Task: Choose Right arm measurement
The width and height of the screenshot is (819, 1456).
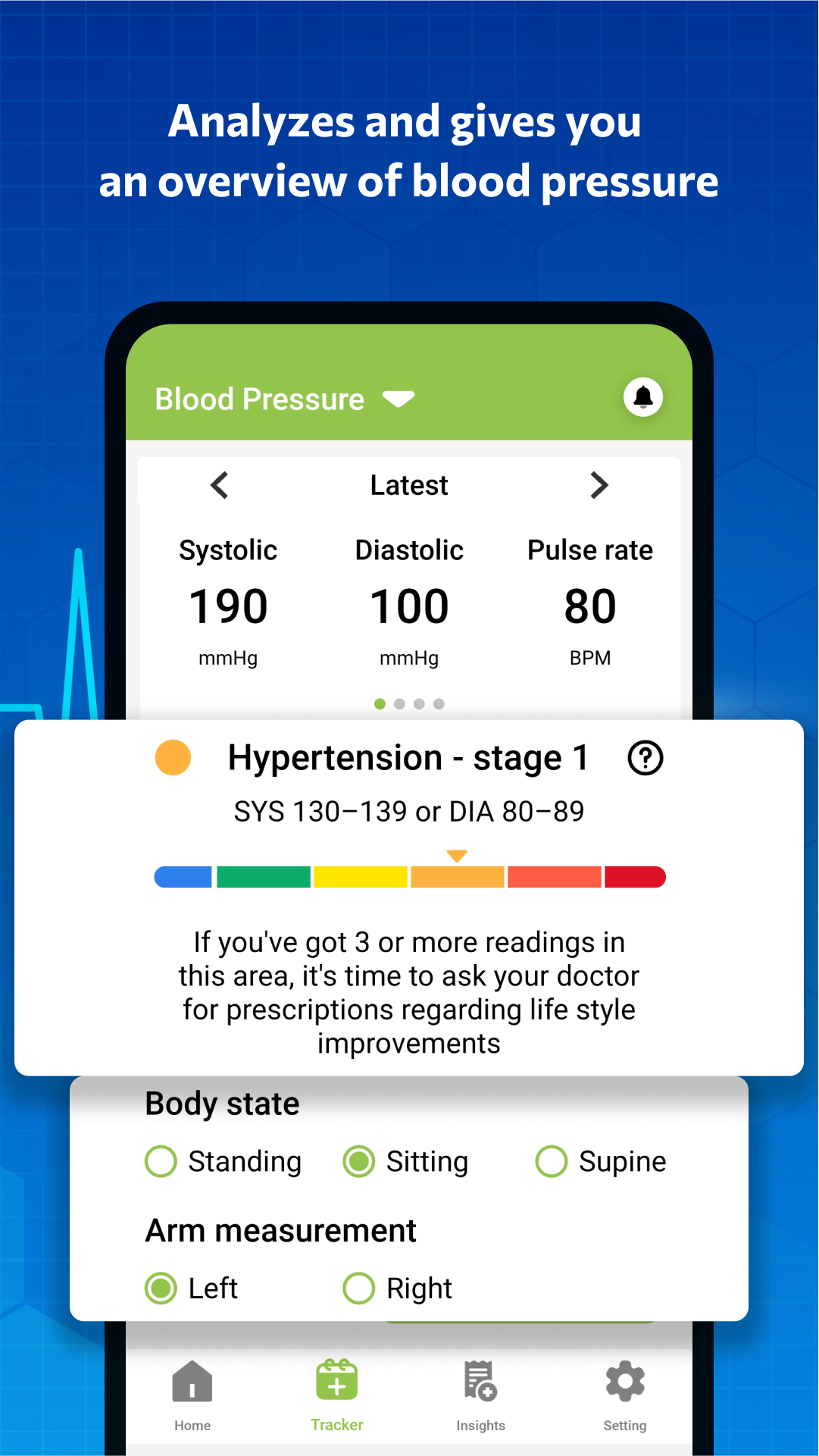Action: (358, 1288)
